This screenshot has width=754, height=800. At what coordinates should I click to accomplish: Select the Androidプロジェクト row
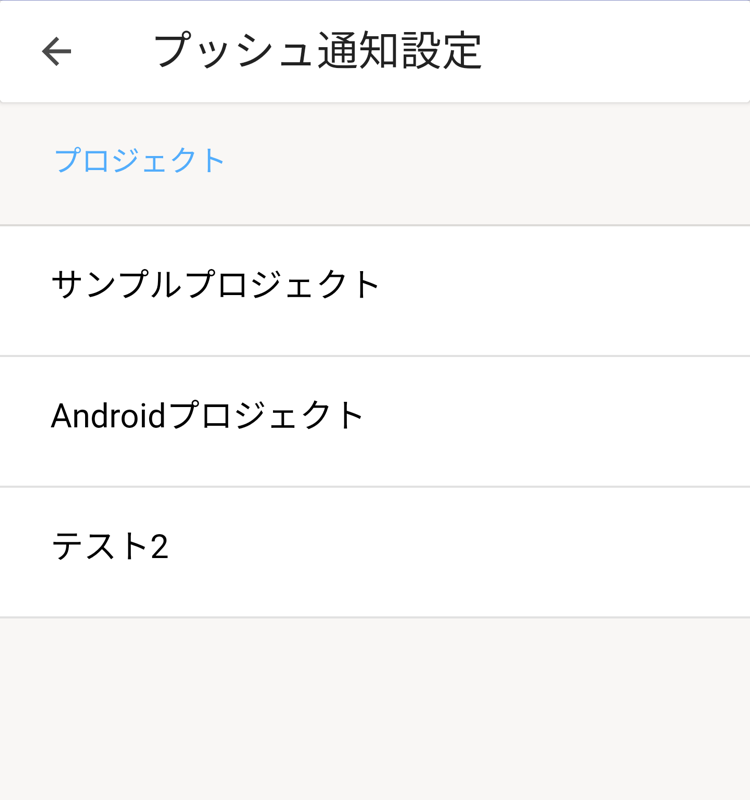coord(208,416)
